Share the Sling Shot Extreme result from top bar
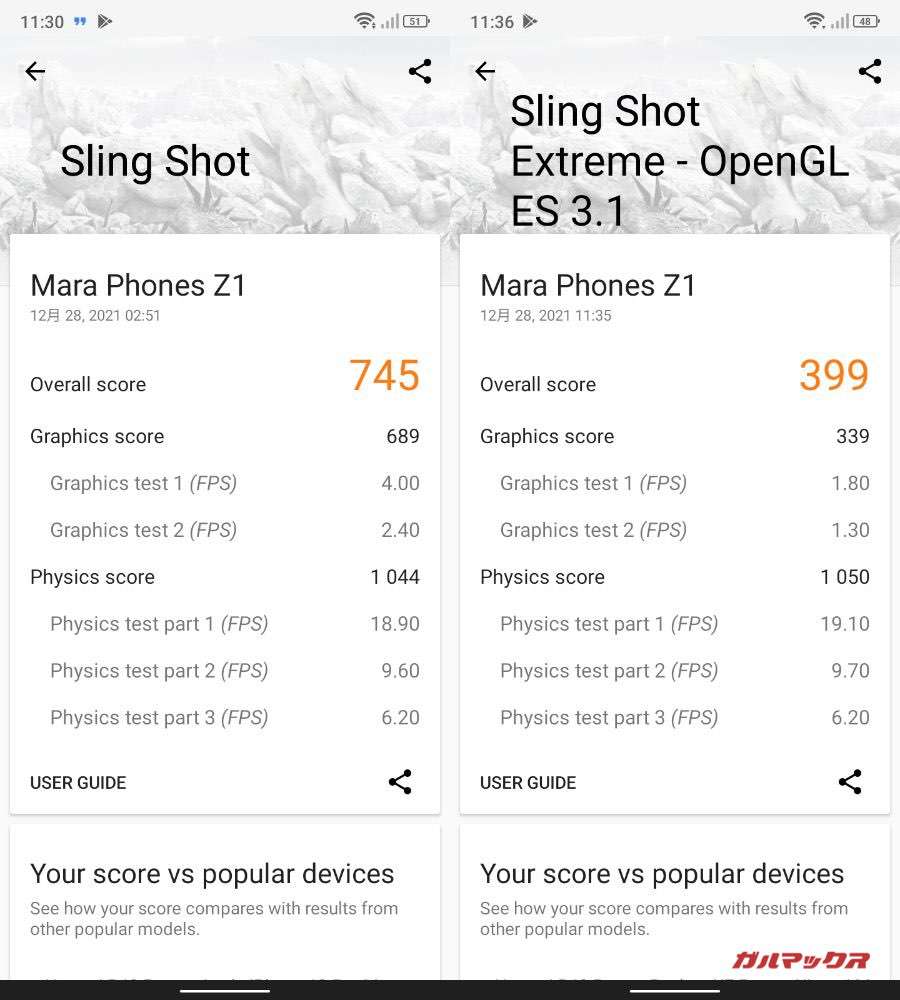The width and height of the screenshot is (900, 1000). point(870,71)
